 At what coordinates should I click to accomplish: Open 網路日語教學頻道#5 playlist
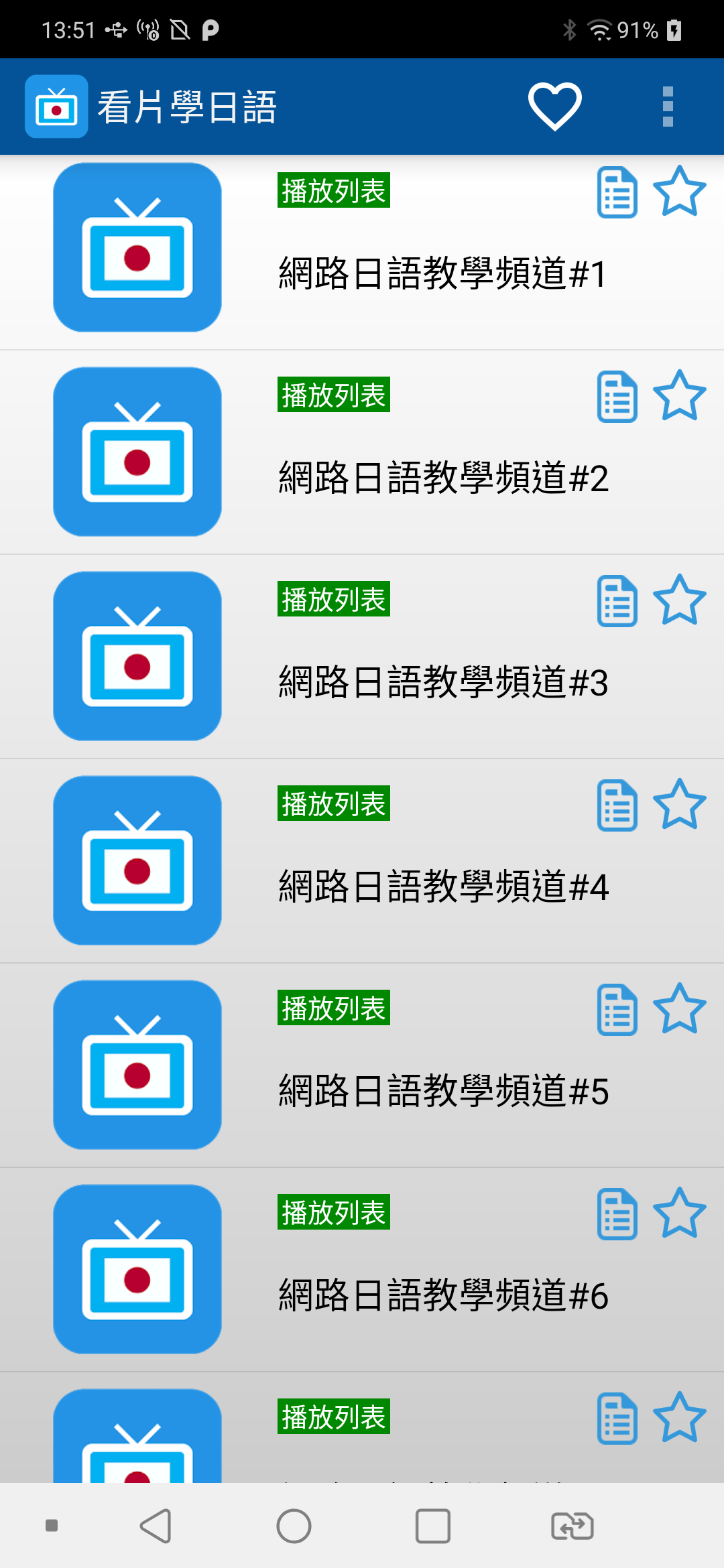click(362, 1065)
